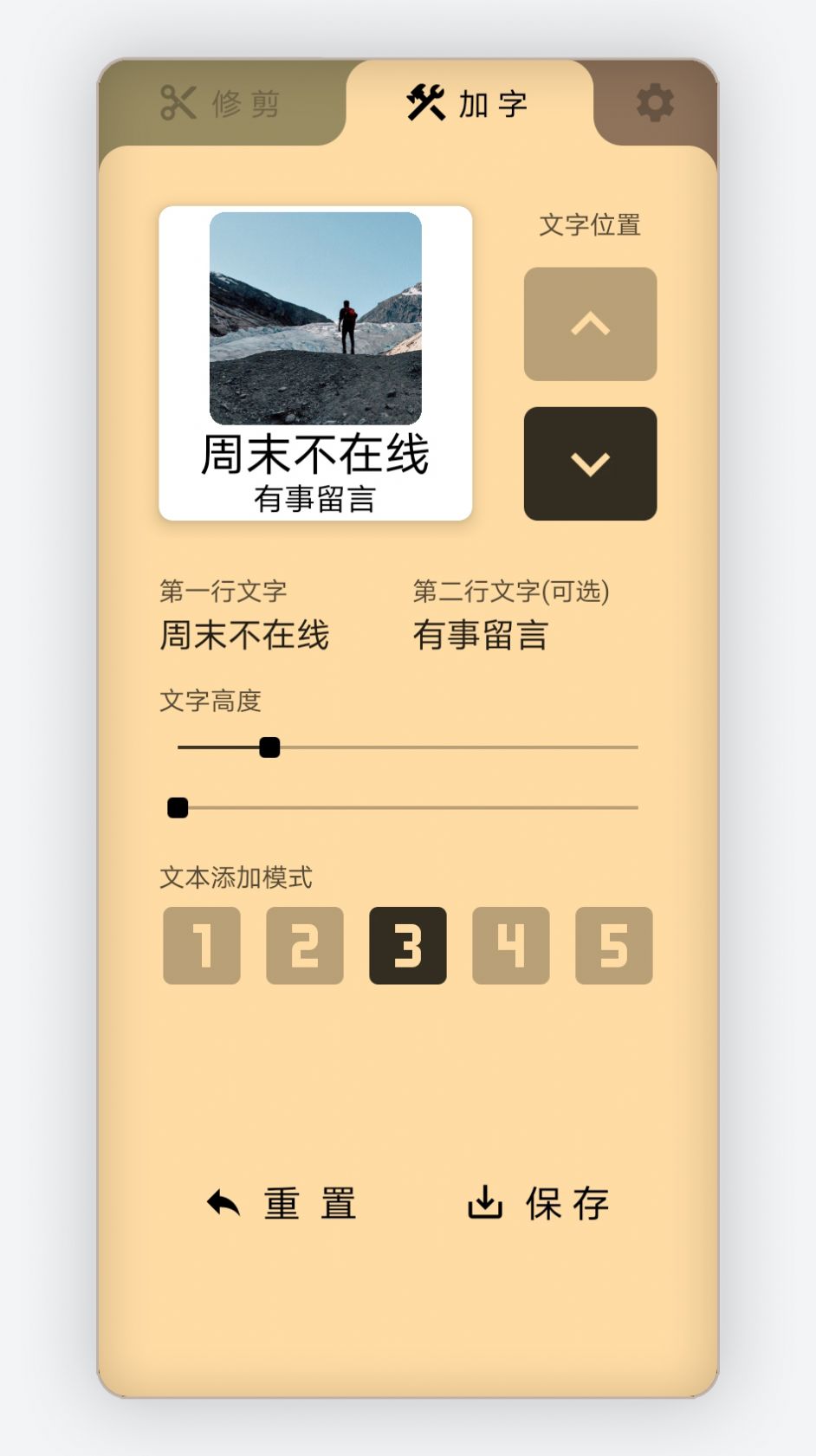Tap 保存 to save the image
816x1456 pixels.
pos(539,1203)
